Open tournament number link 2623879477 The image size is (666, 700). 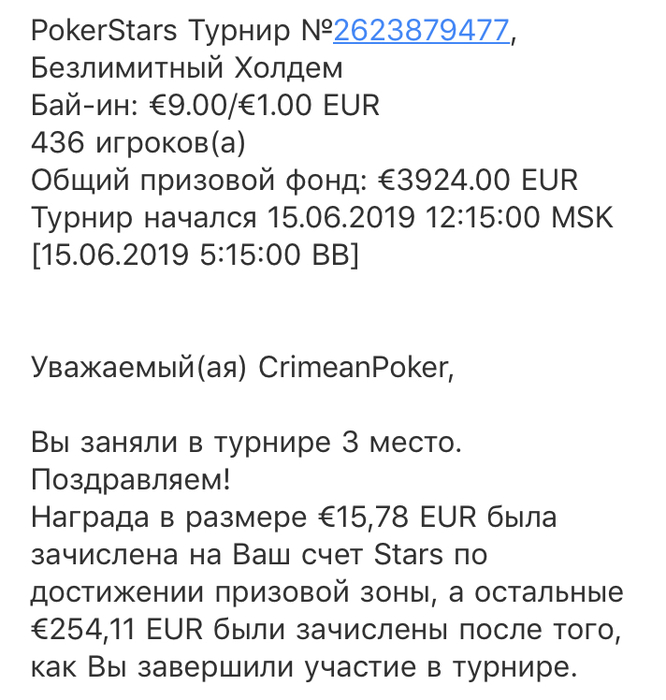[421, 31]
